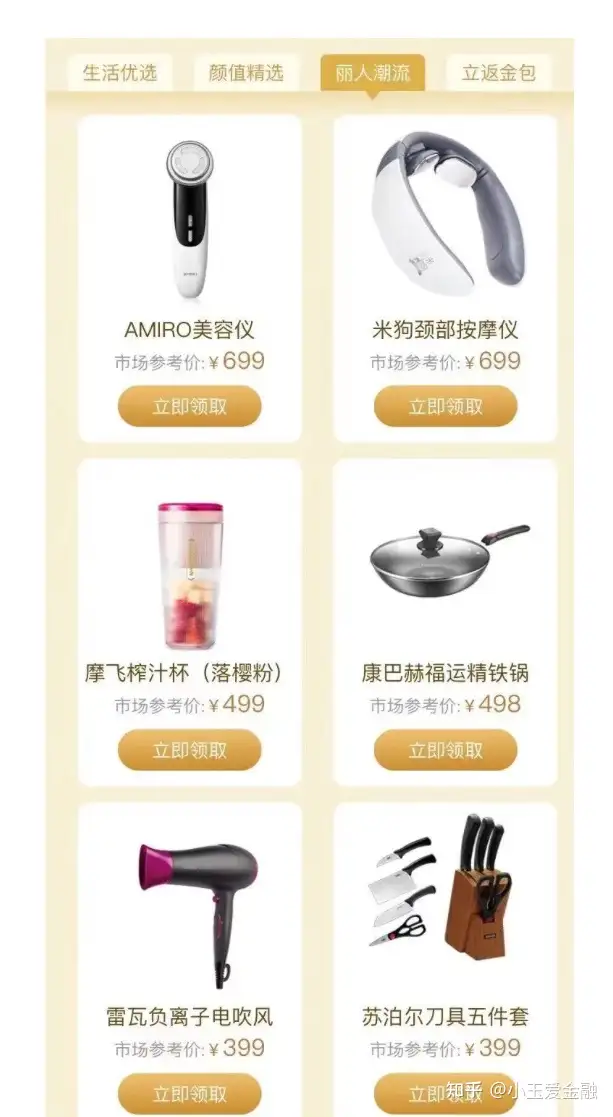Open the 立返金包 tab
Viewport: 613px width, 1117px height.
[x=498, y=73]
